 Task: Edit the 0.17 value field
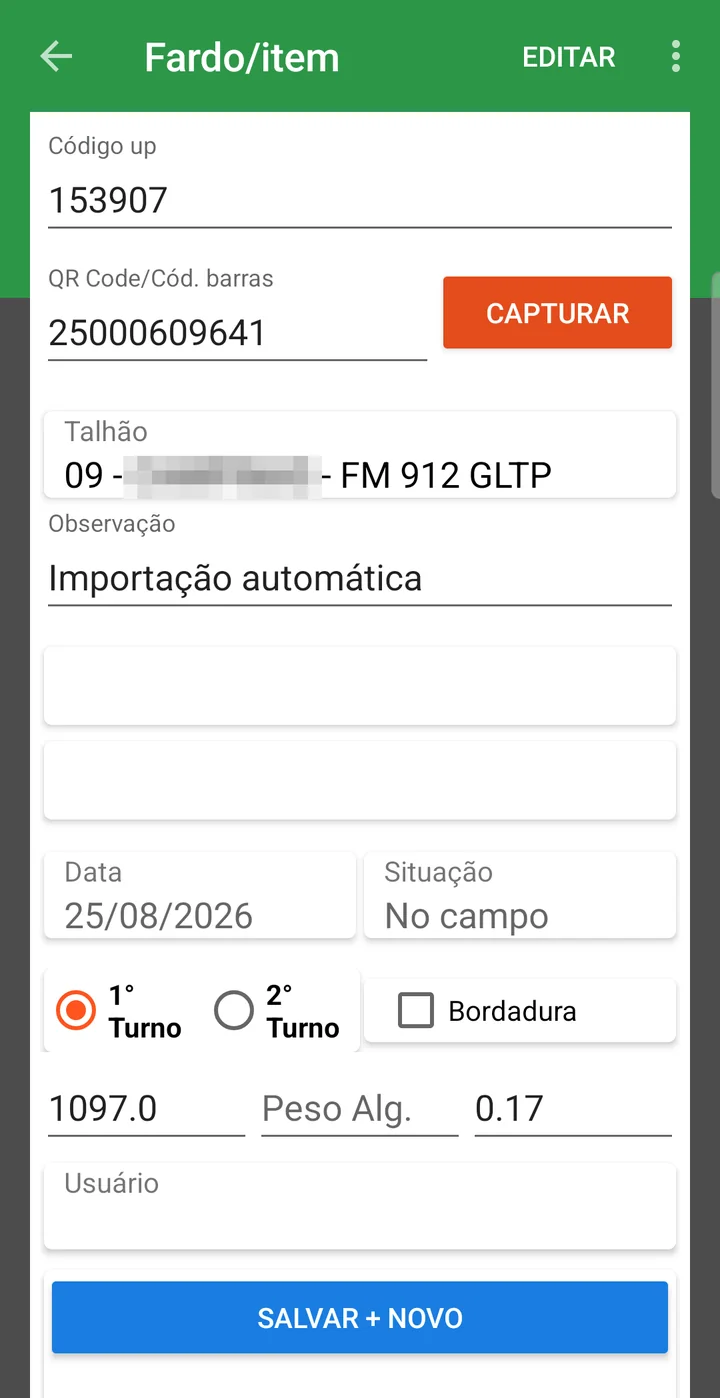pyautogui.click(x=573, y=1109)
